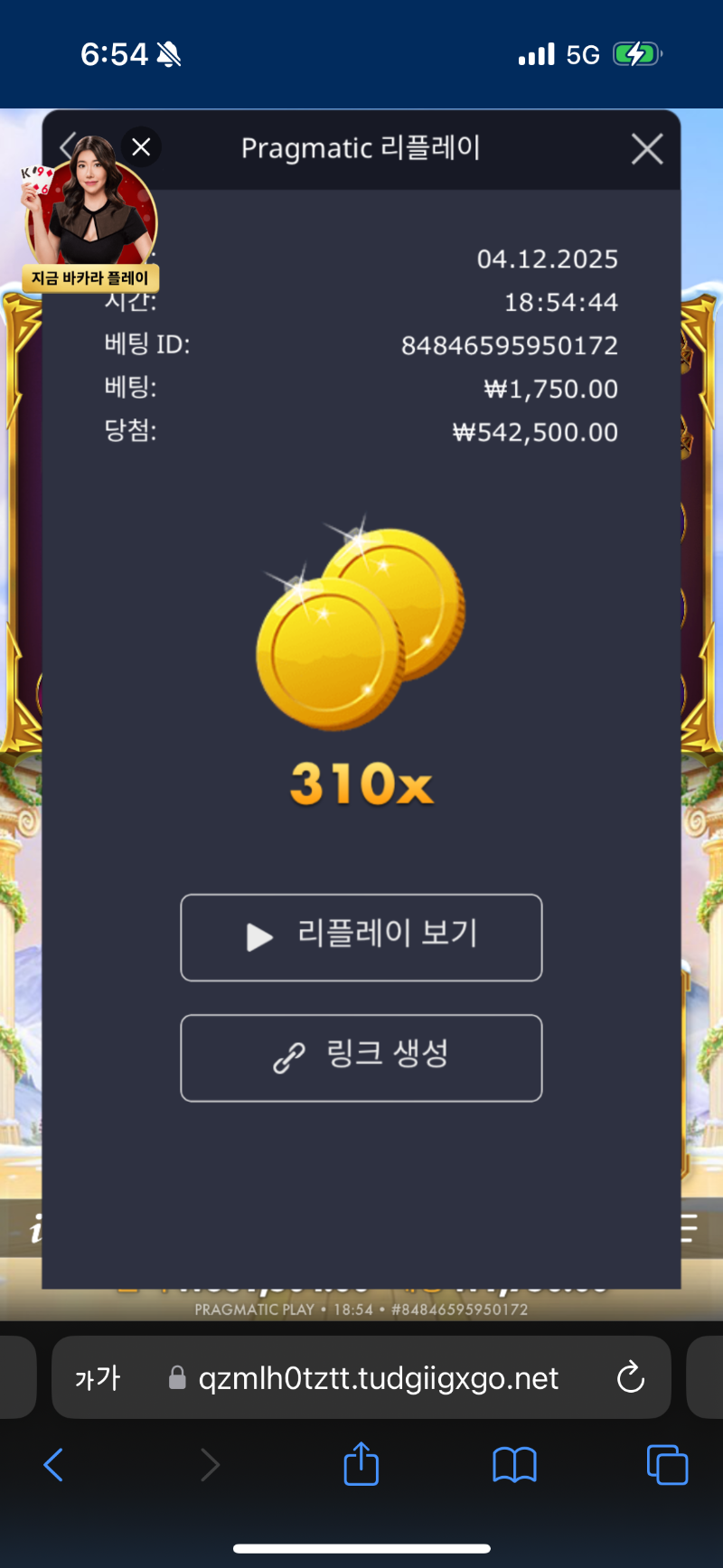Open the website address bar

[378, 1378]
